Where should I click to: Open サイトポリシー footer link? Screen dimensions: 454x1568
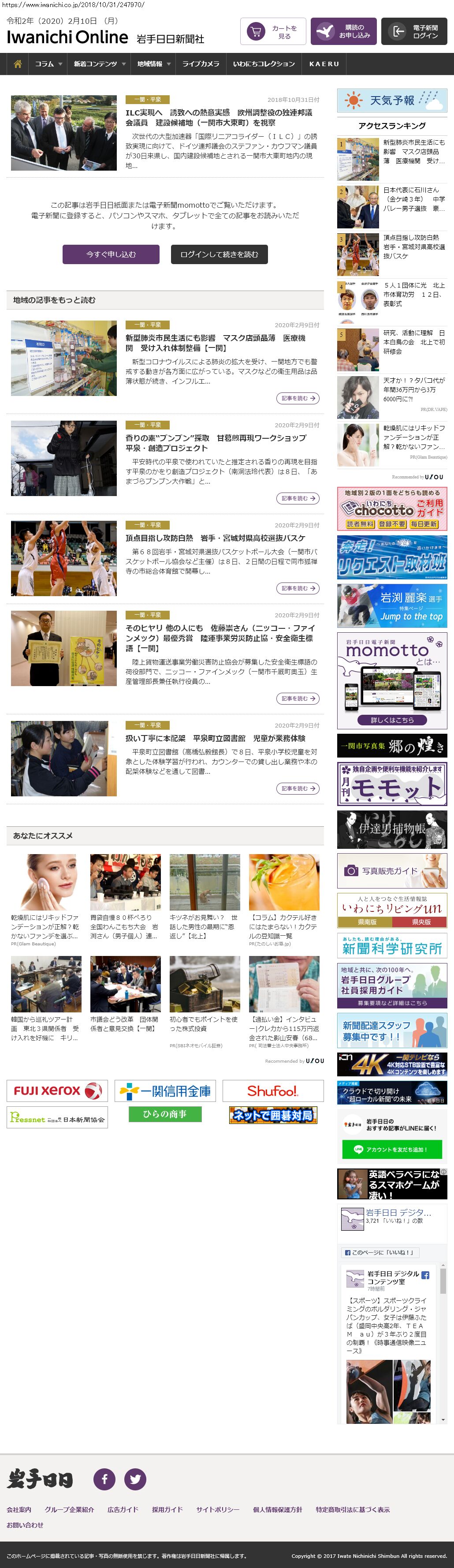click(217, 1509)
